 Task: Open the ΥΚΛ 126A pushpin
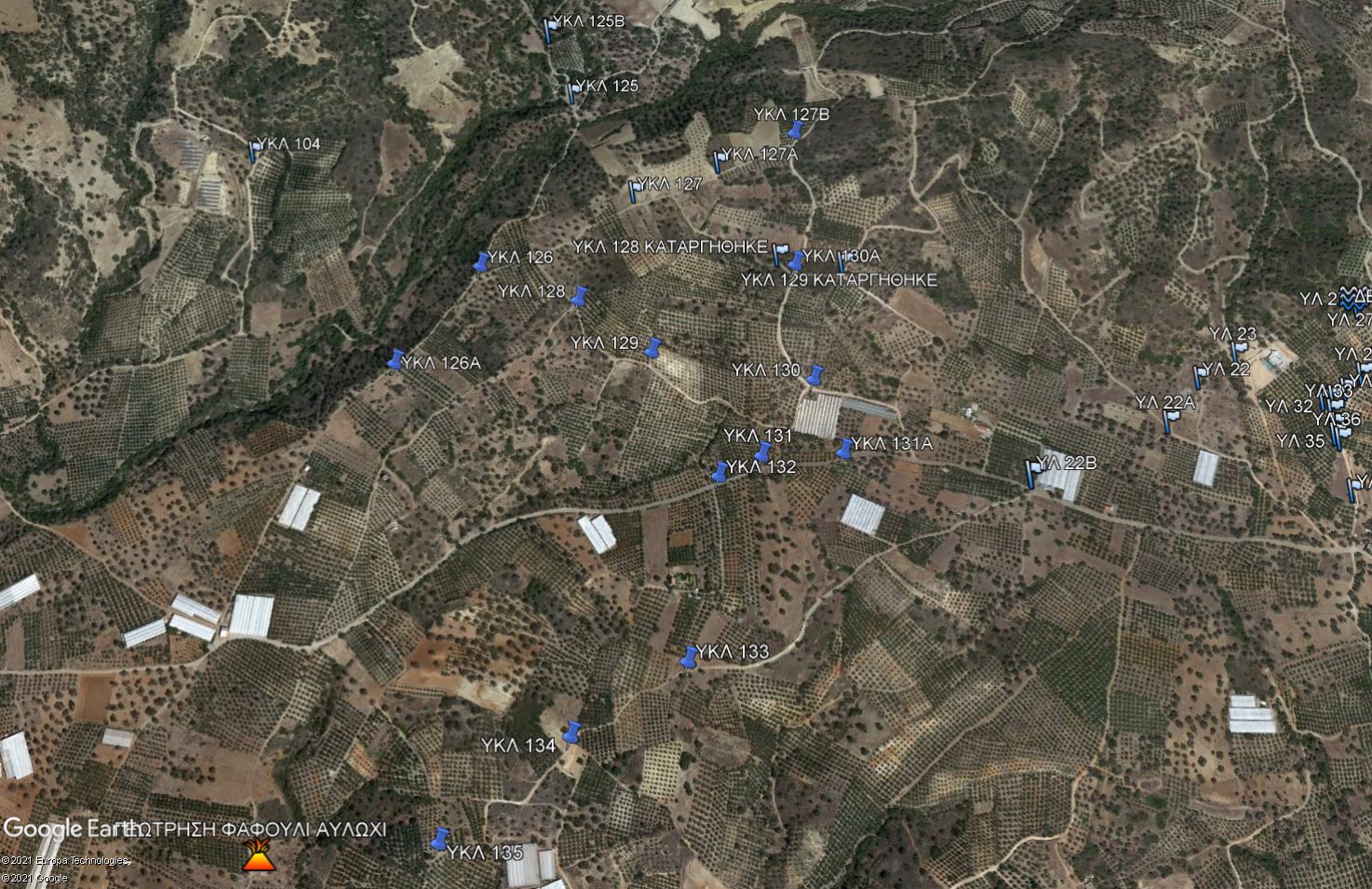[396, 358]
